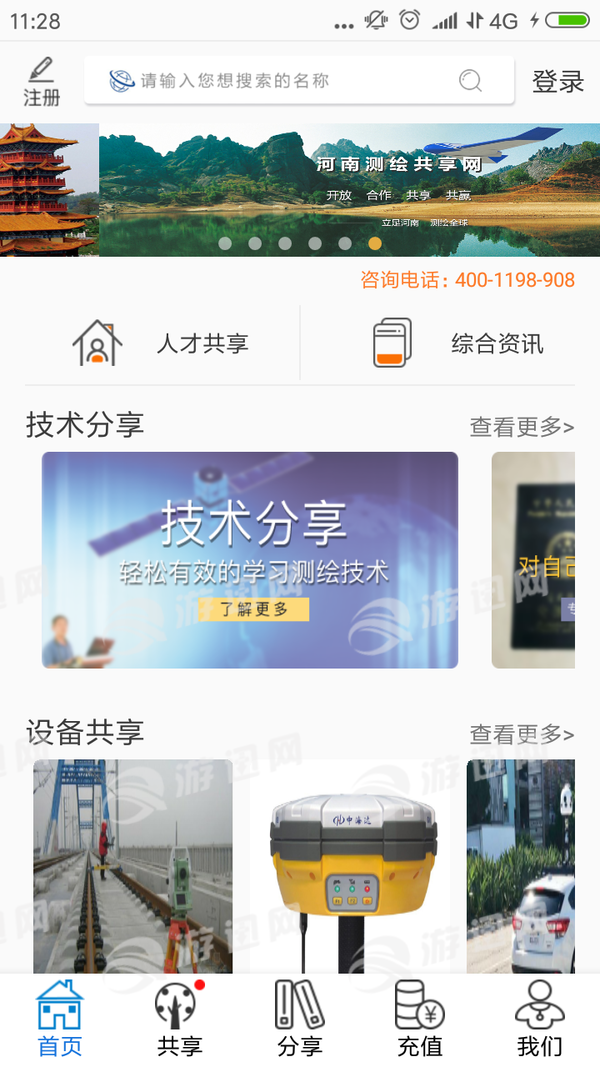Switch to the 我们 tab

(x=540, y=1019)
